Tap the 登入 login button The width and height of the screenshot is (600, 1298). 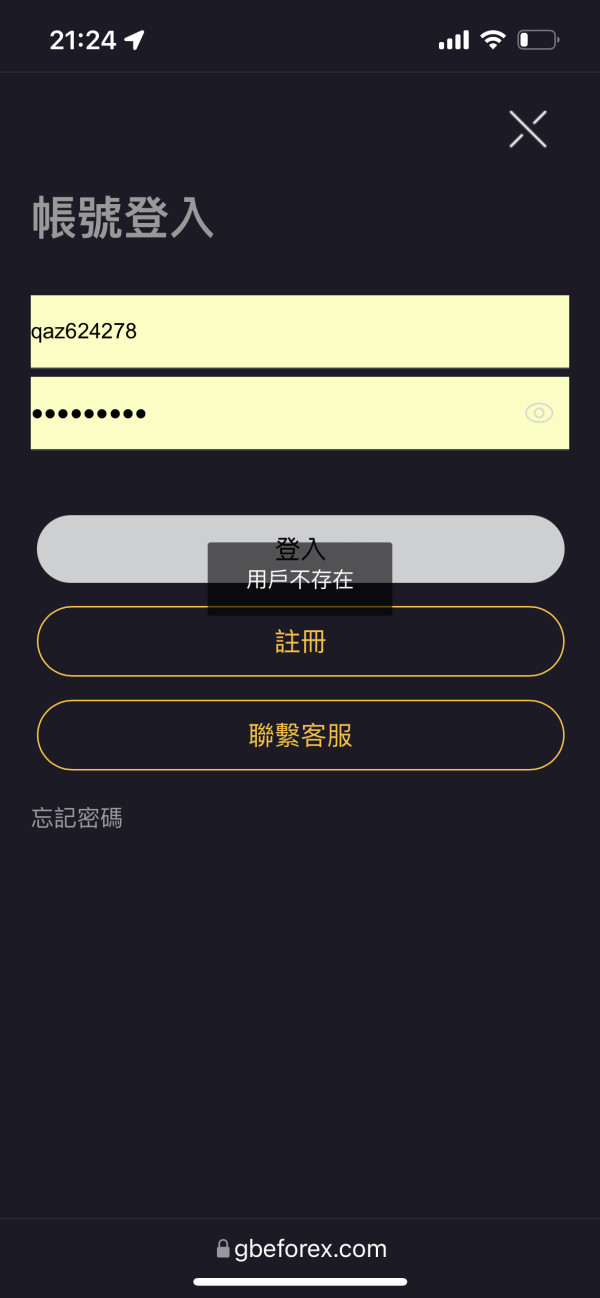(x=300, y=549)
